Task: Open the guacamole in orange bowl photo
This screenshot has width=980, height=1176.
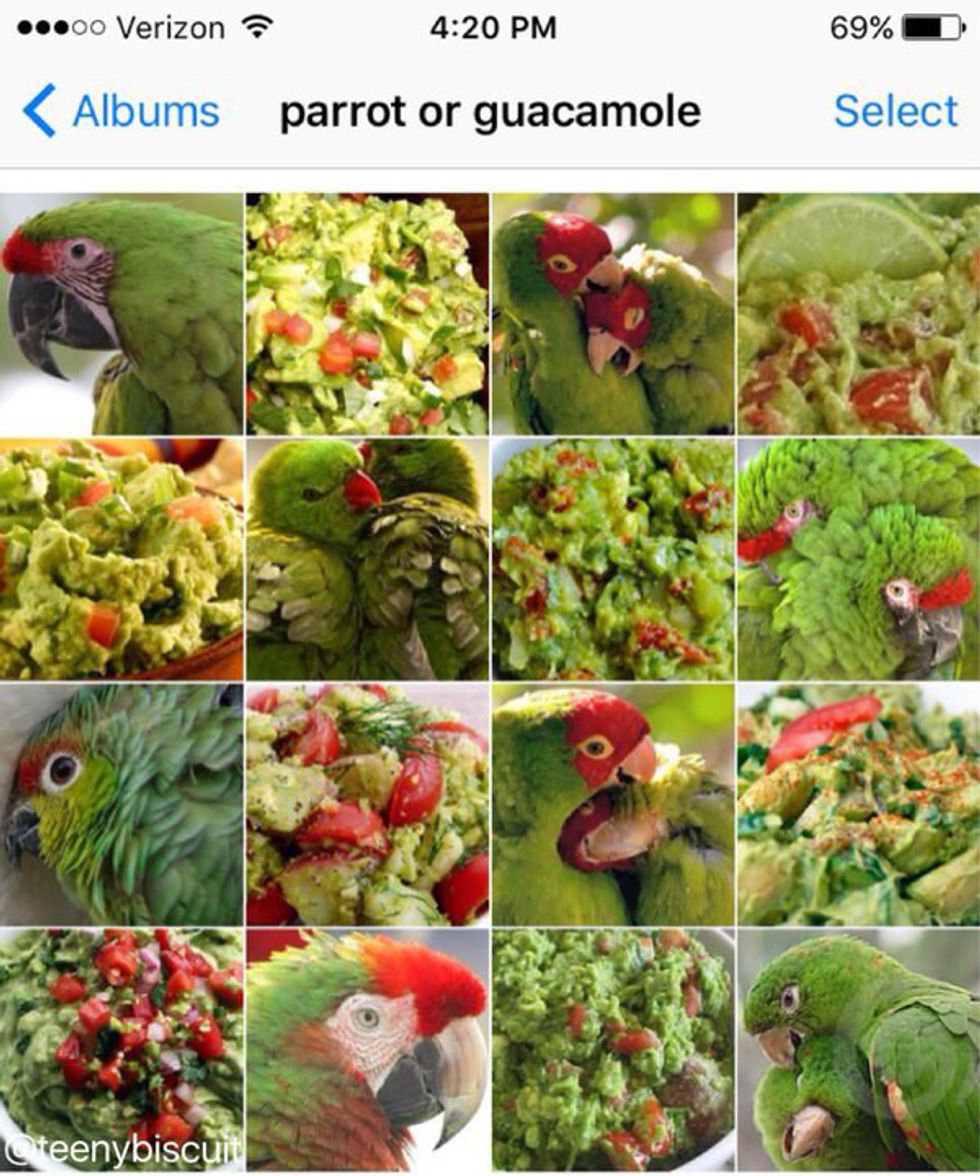Action: point(121,558)
